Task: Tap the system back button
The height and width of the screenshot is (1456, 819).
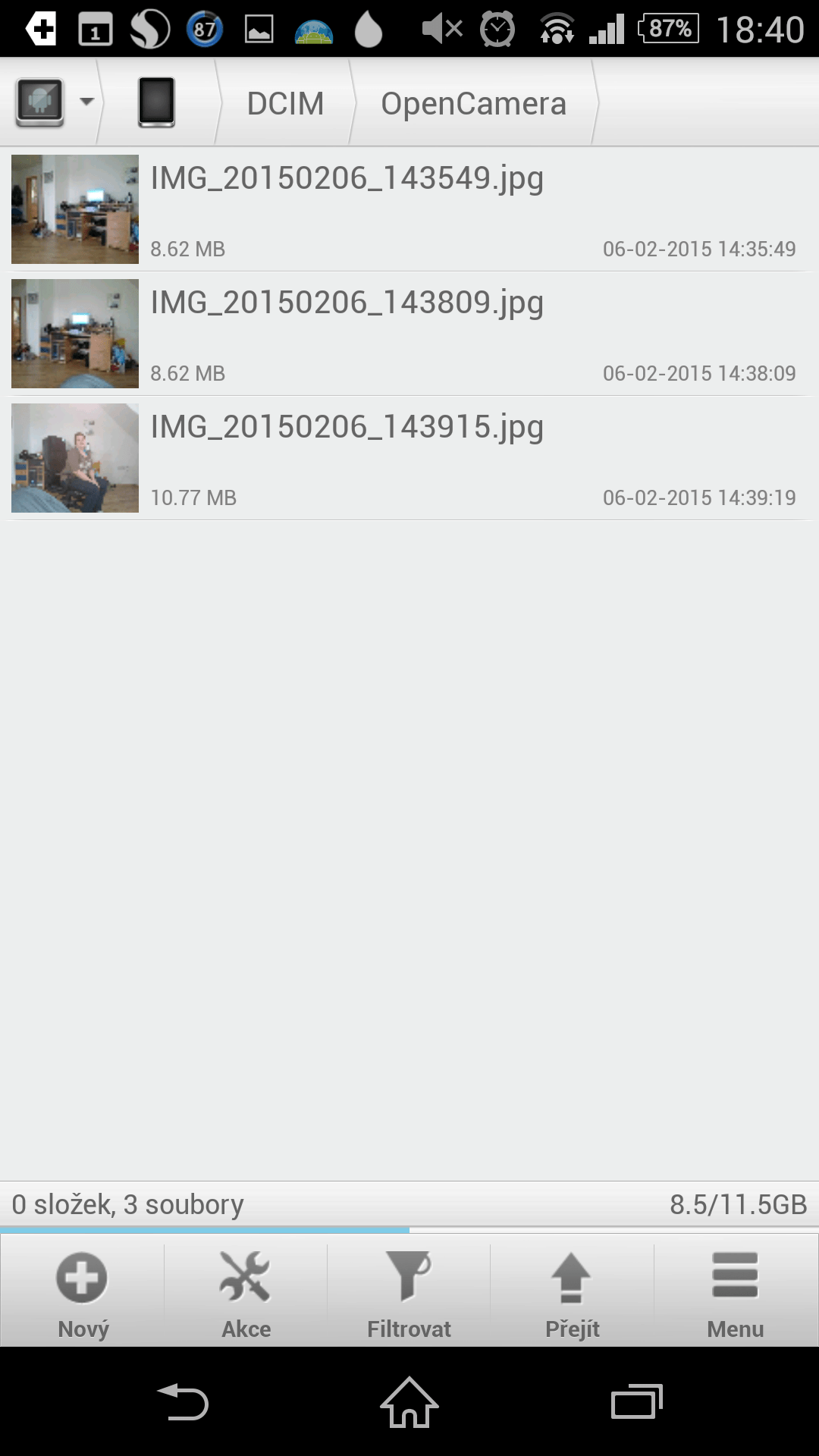Action: (x=183, y=1401)
